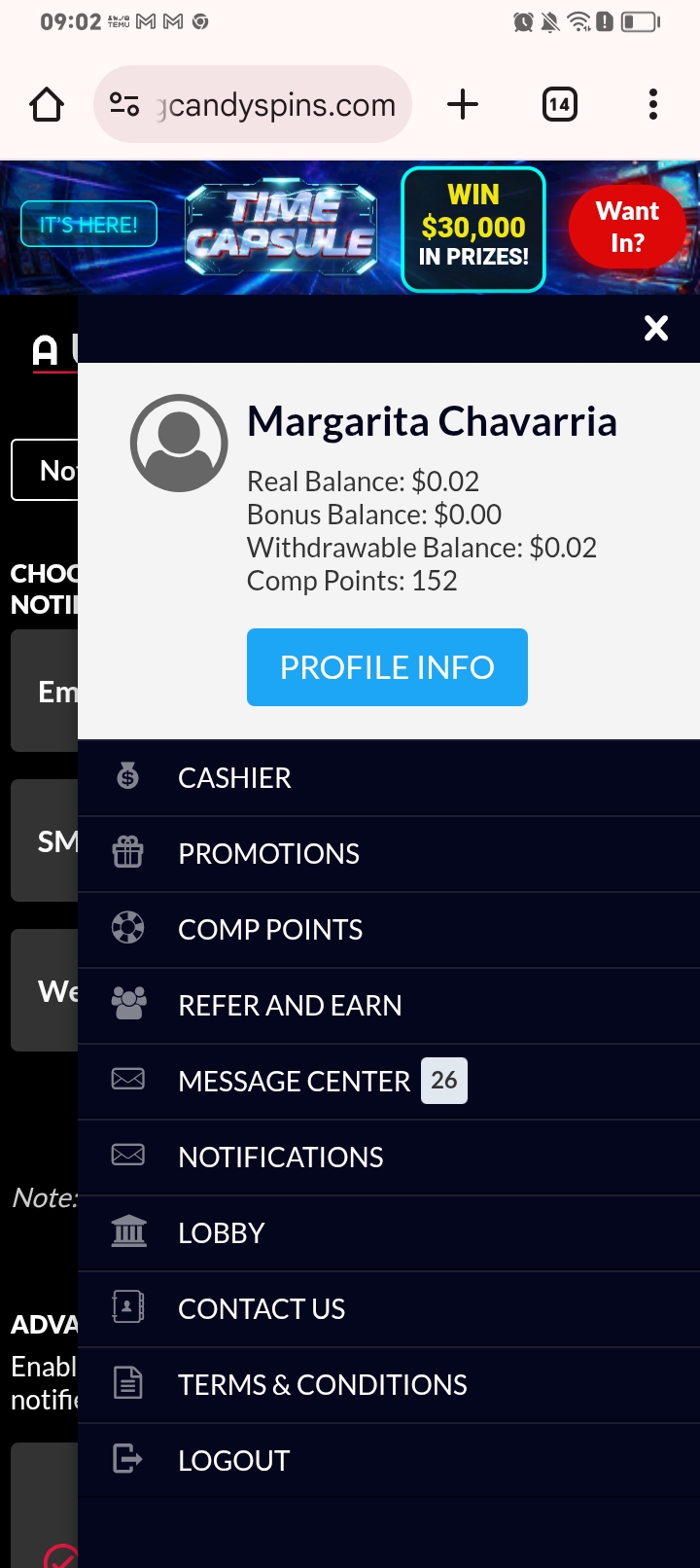
Task: Tap the Want In? banner button
Action: [627, 227]
